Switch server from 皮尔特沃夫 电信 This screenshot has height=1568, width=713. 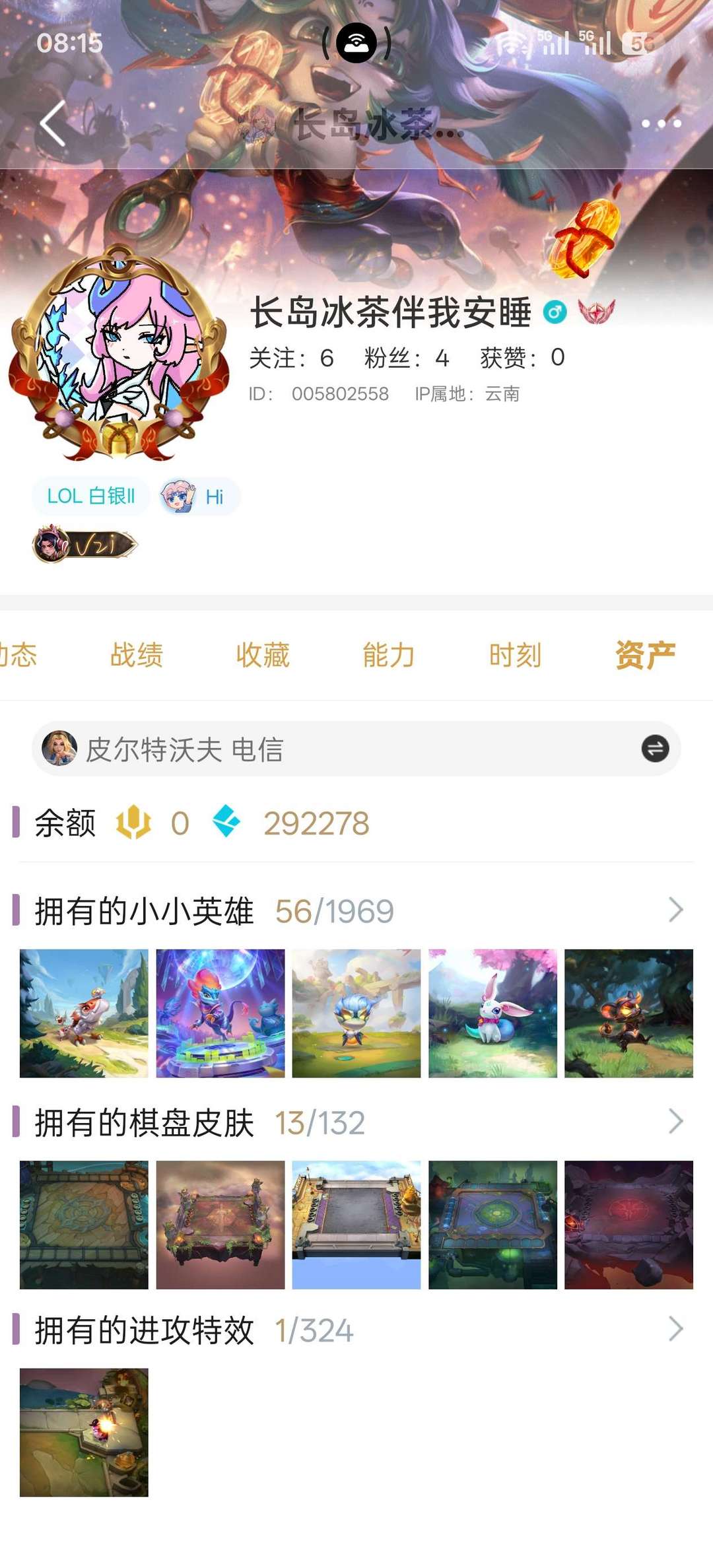(655, 749)
